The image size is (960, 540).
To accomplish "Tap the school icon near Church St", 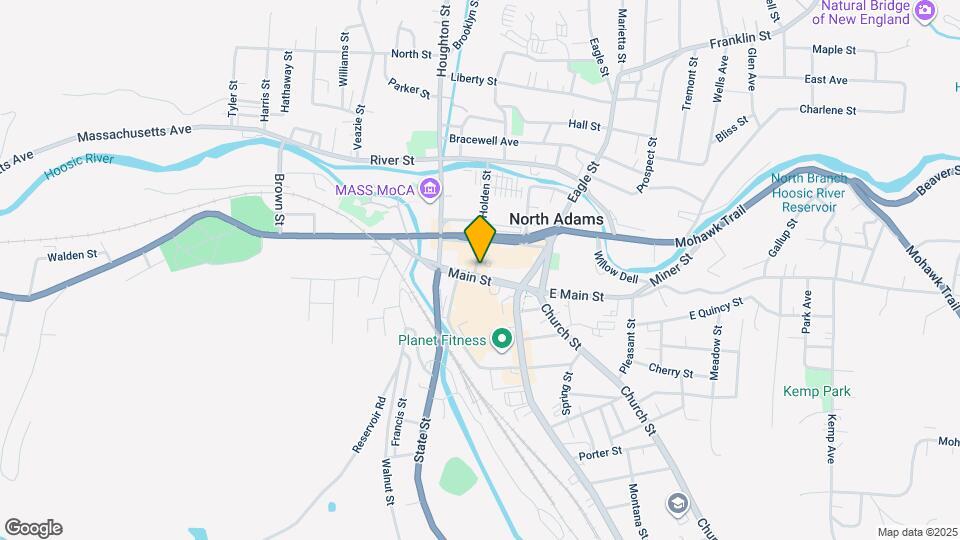I will pos(678,505).
